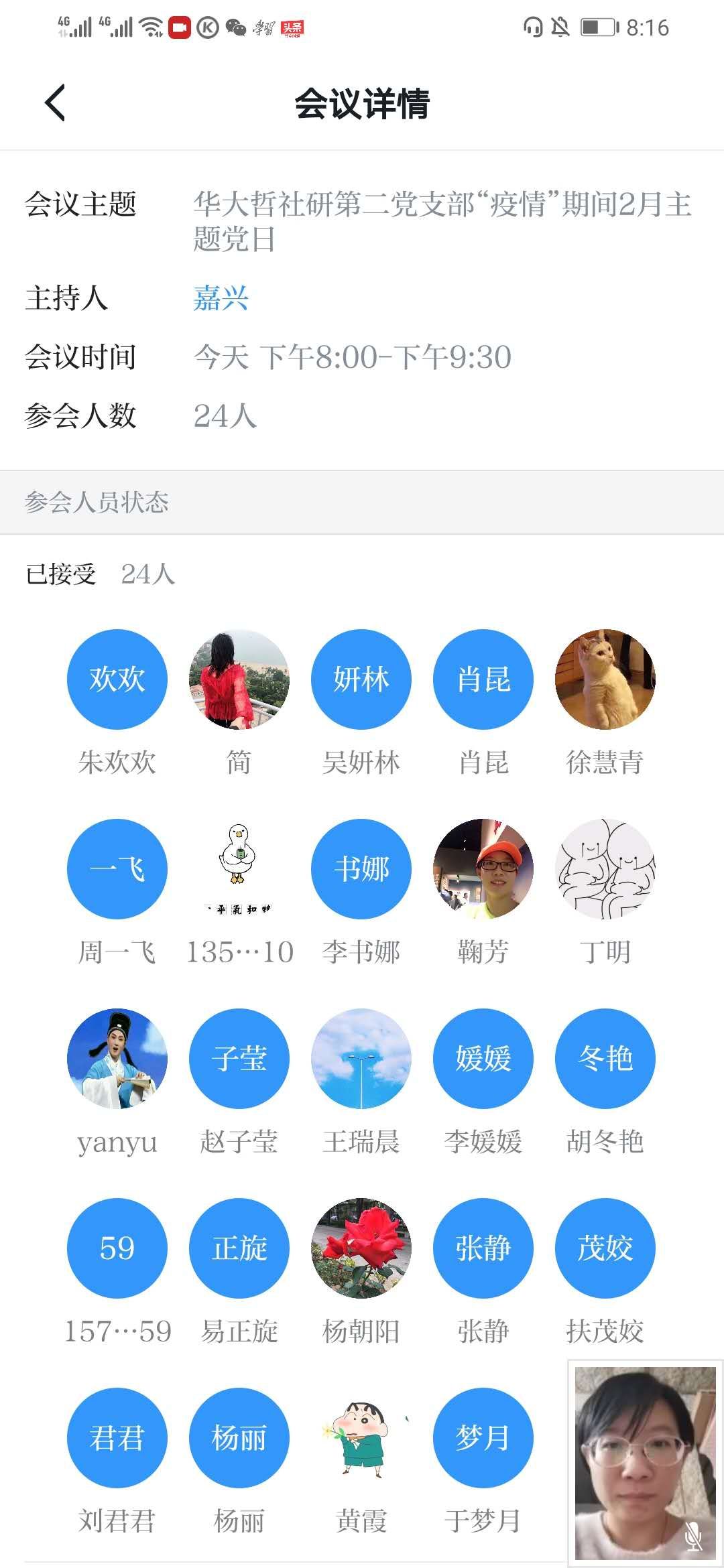The image size is (724, 1568).
Task: Select attendee 王瑞晨
Action: tap(361, 1059)
